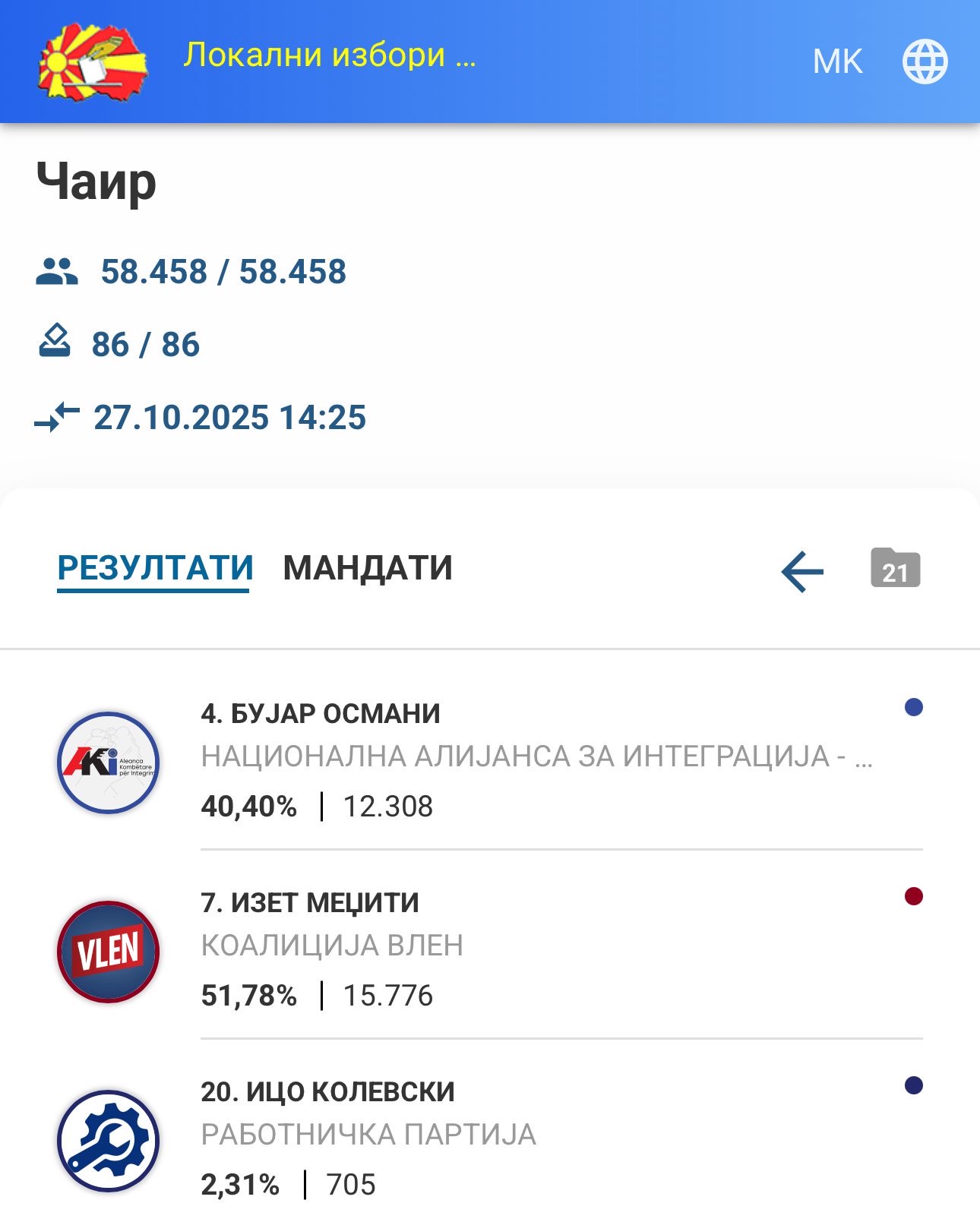Open the language globe selector
The height and width of the screenshot is (1222, 980).
pos(925,62)
